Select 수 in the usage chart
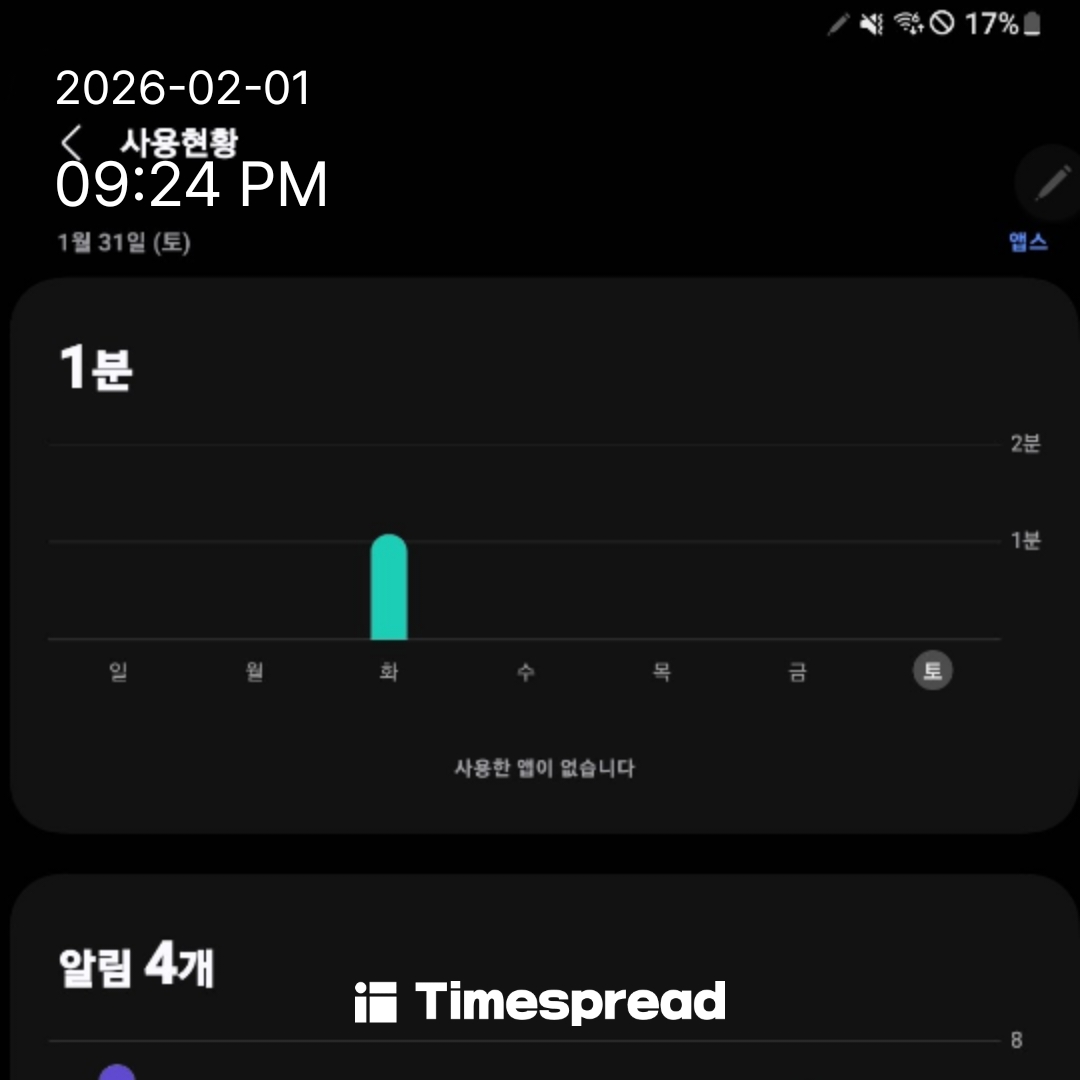The height and width of the screenshot is (1080, 1080). coord(525,672)
